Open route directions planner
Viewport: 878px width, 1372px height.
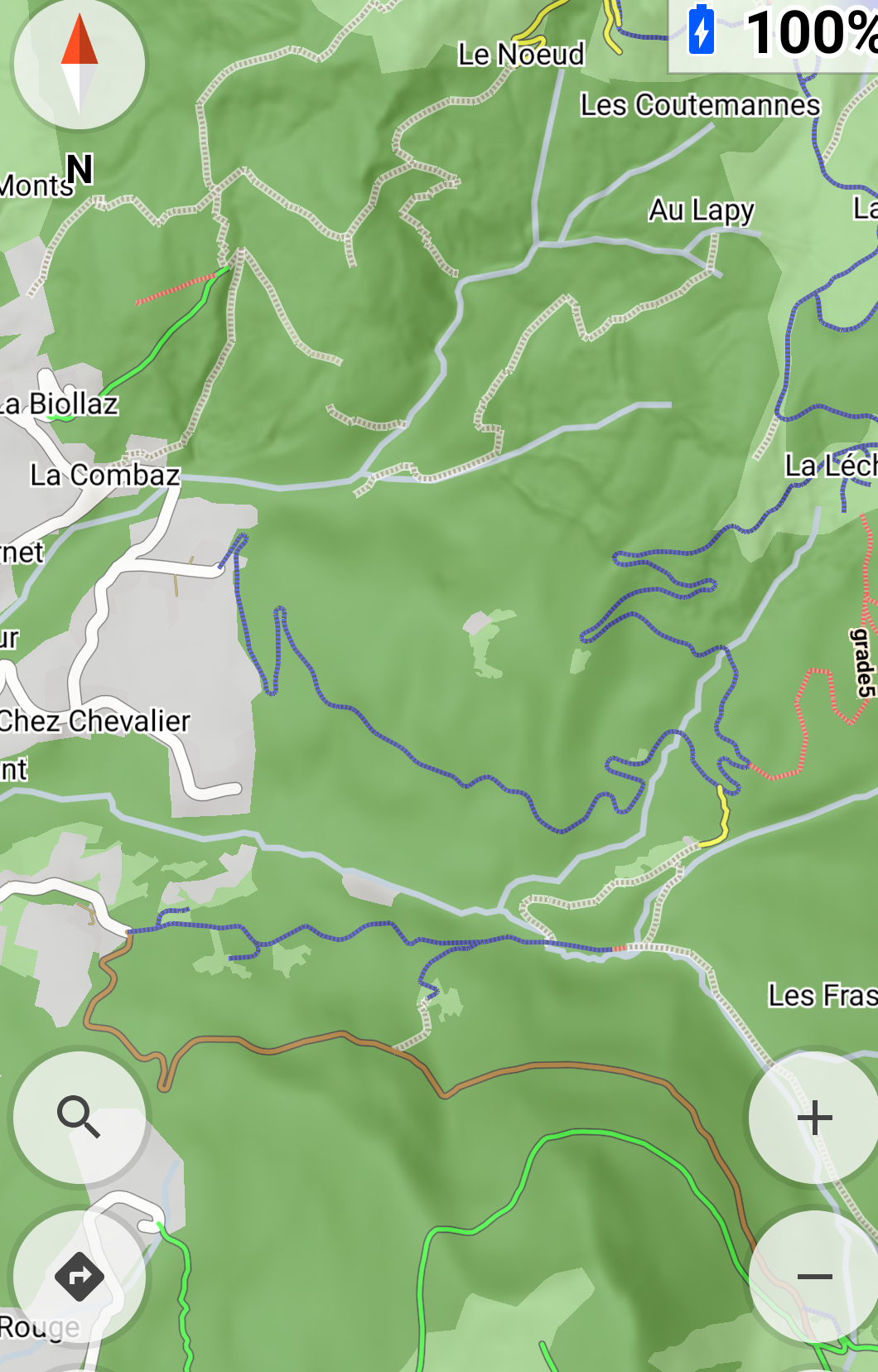[80, 1276]
